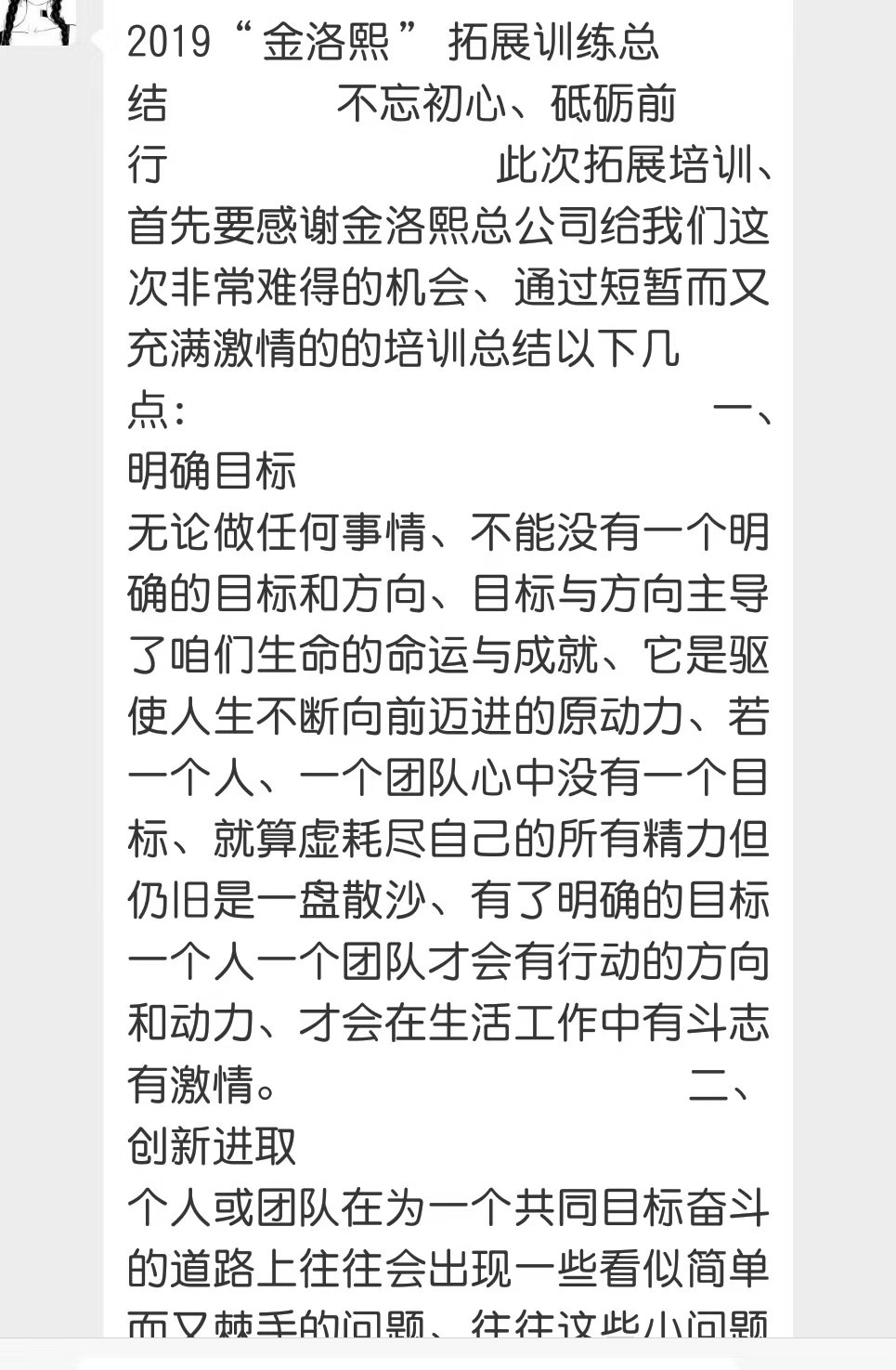
Task: Open the message sender's profile avatar
Action: [x=37, y=20]
